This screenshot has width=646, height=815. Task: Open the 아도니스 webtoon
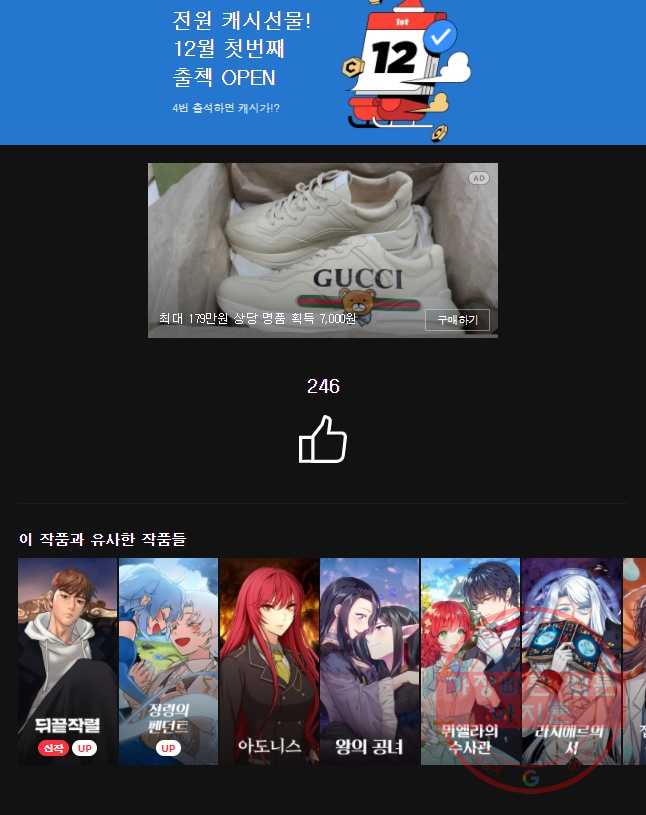pyautogui.click(x=269, y=661)
